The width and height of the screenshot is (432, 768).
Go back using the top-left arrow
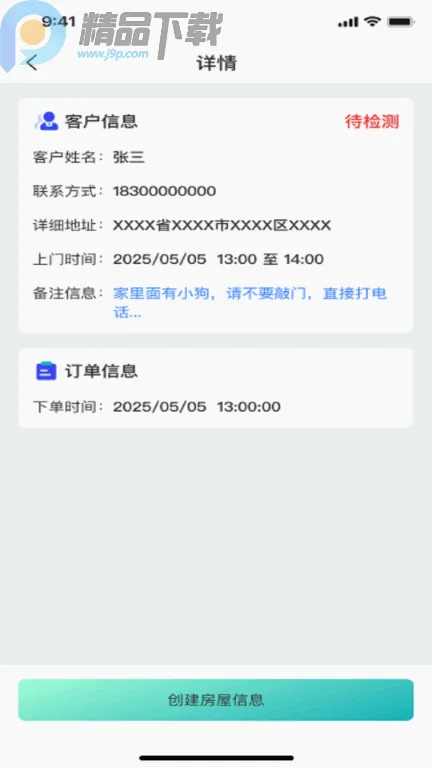(x=32, y=63)
